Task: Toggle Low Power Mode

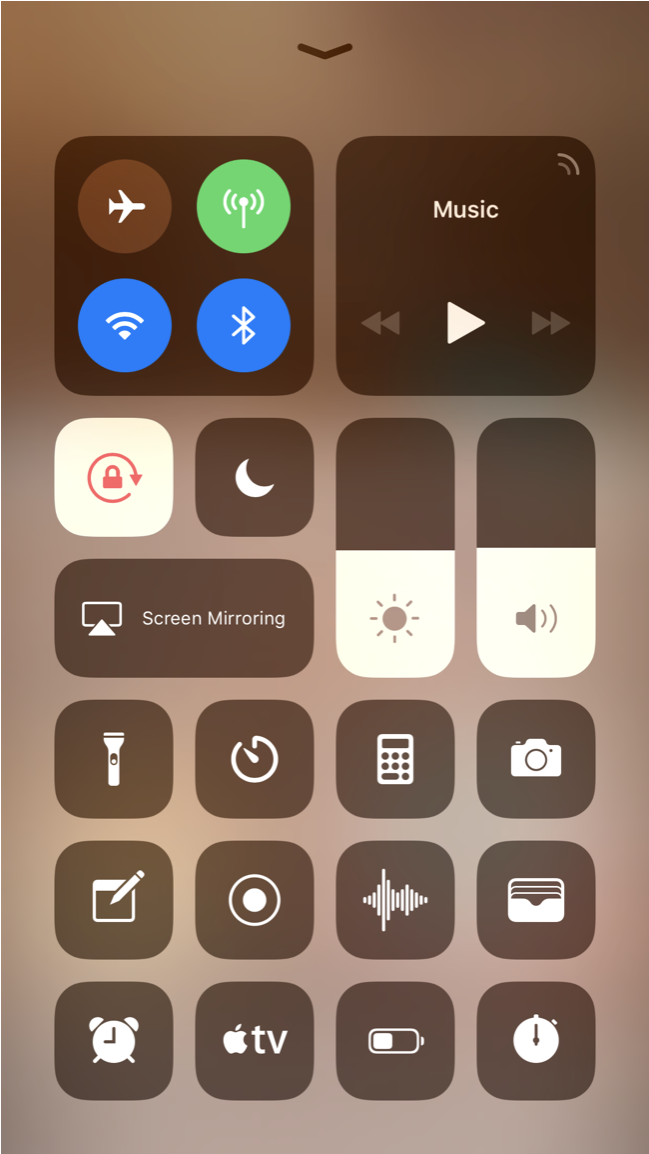Action: click(x=395, y=1041)
